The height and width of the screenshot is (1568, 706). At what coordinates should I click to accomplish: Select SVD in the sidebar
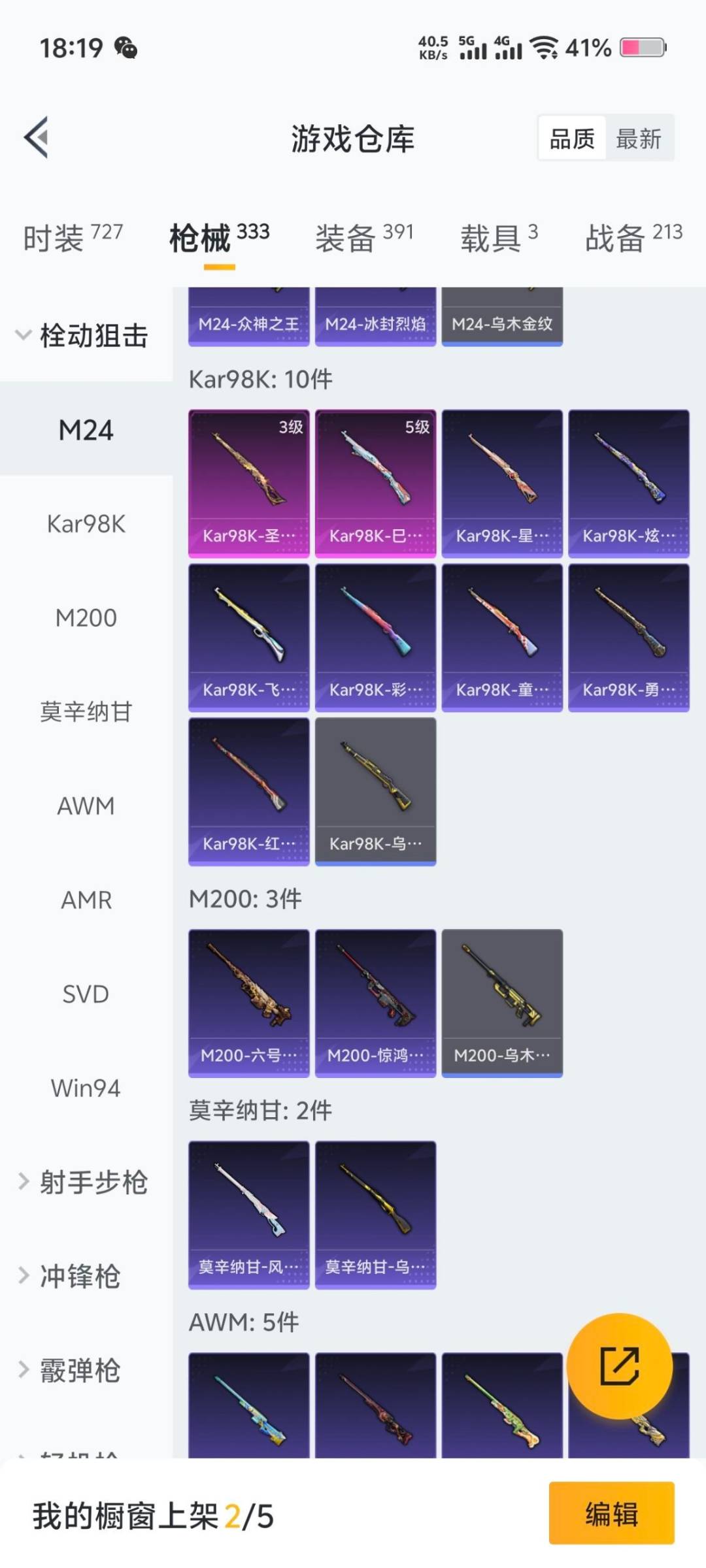(84, 994)
